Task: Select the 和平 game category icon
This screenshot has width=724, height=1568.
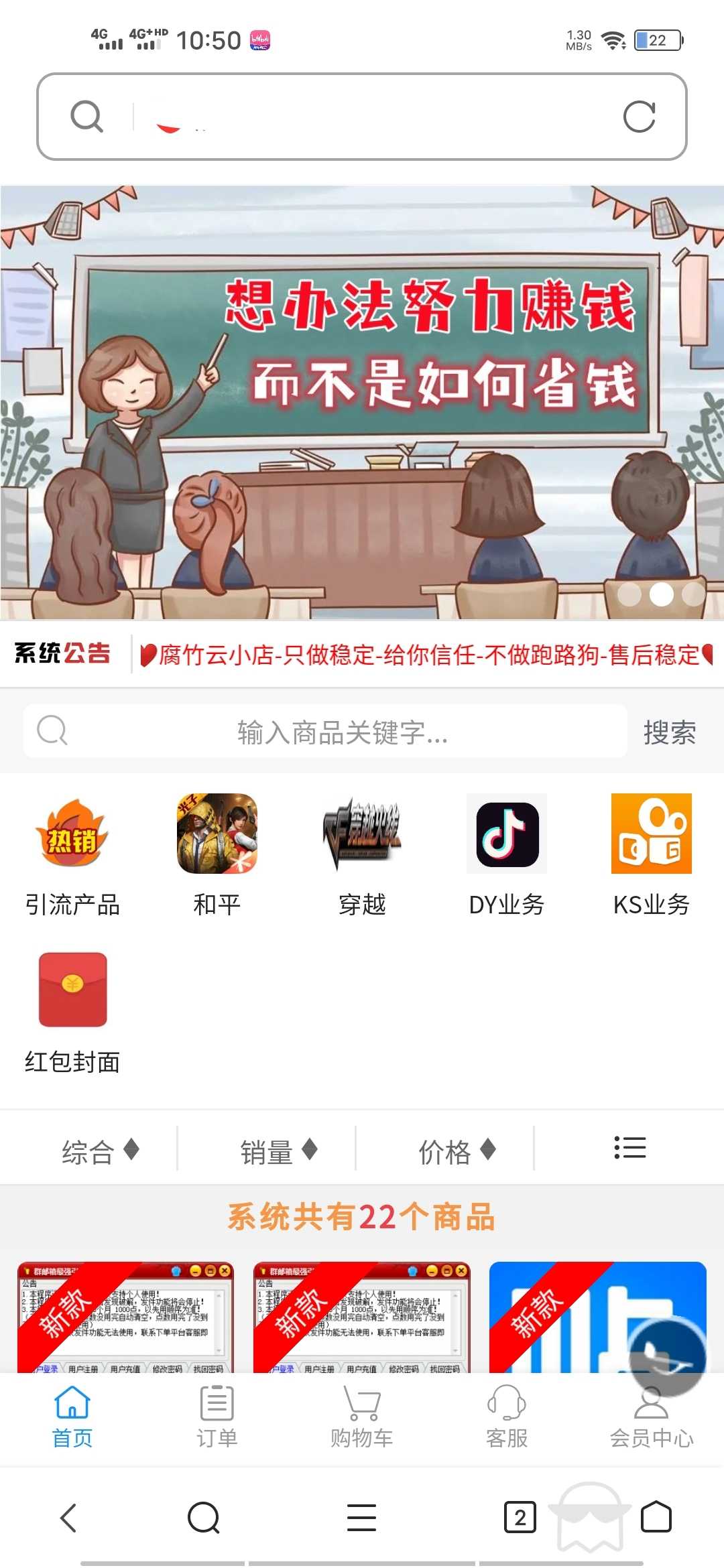Action: (x=217, y=835)
